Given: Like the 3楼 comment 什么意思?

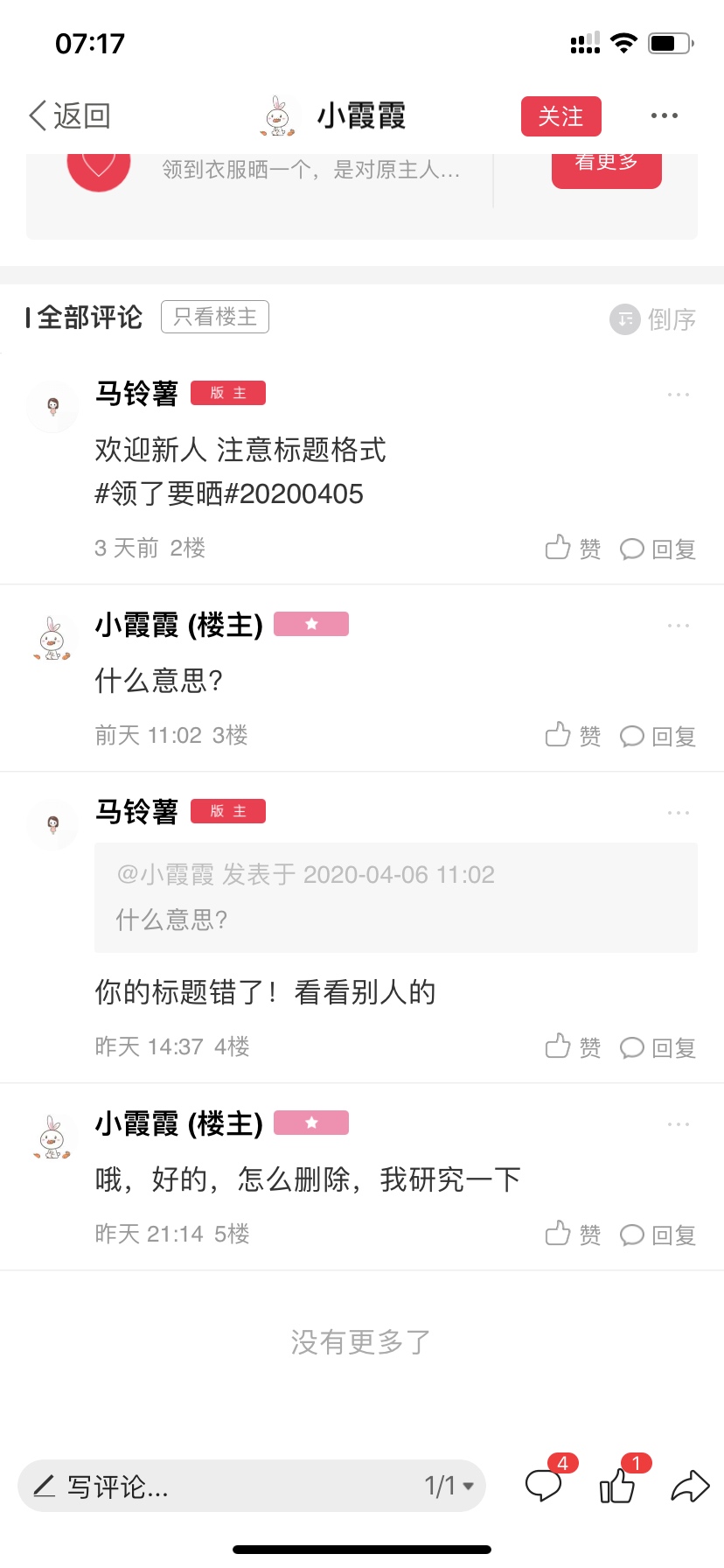Looking at the screenshot, I should (573, 736).
